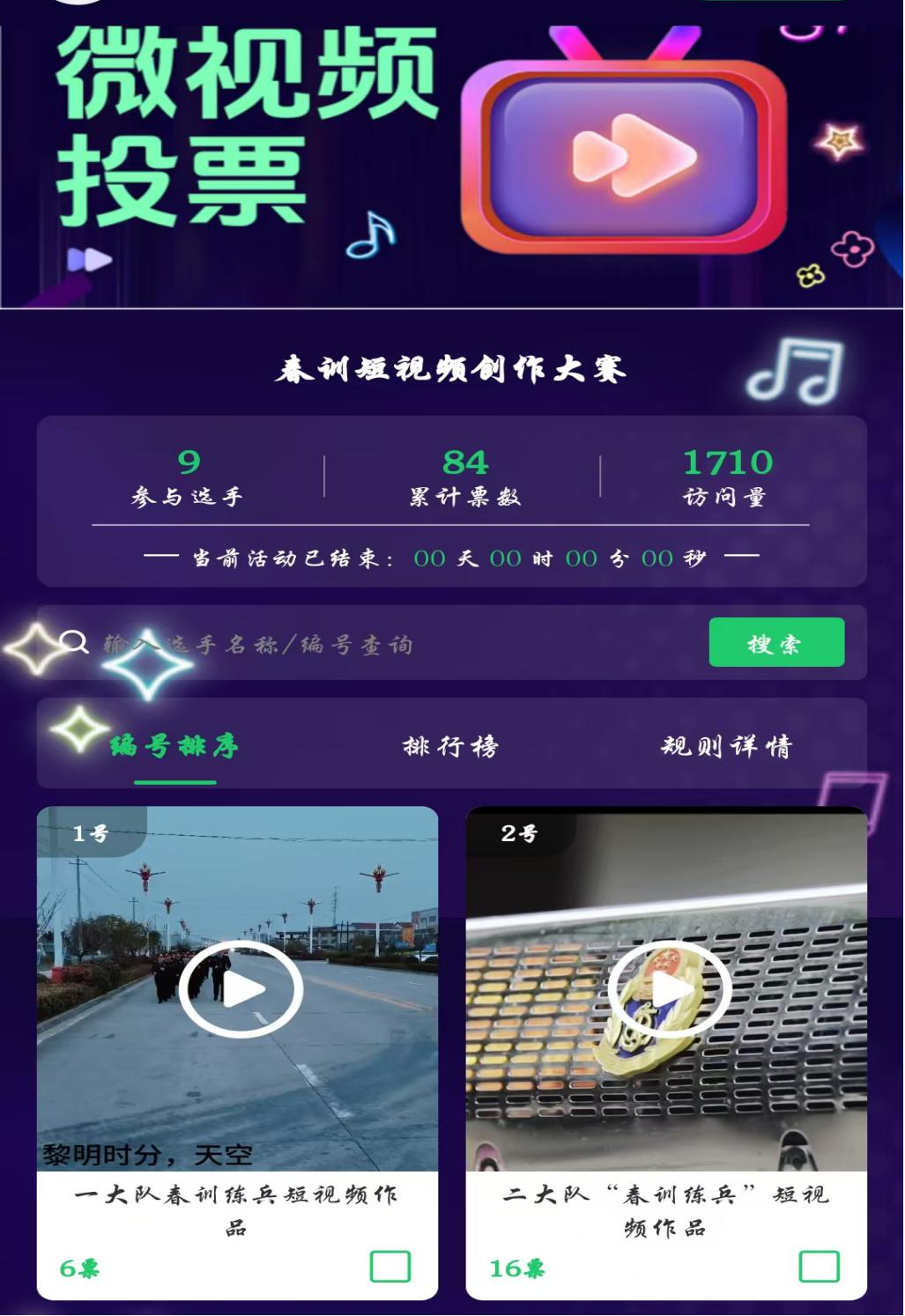This screenshot has height=1316, width=905.
Task: Check the vote box for 二大队 entry
Action: tap(819, 1266)
